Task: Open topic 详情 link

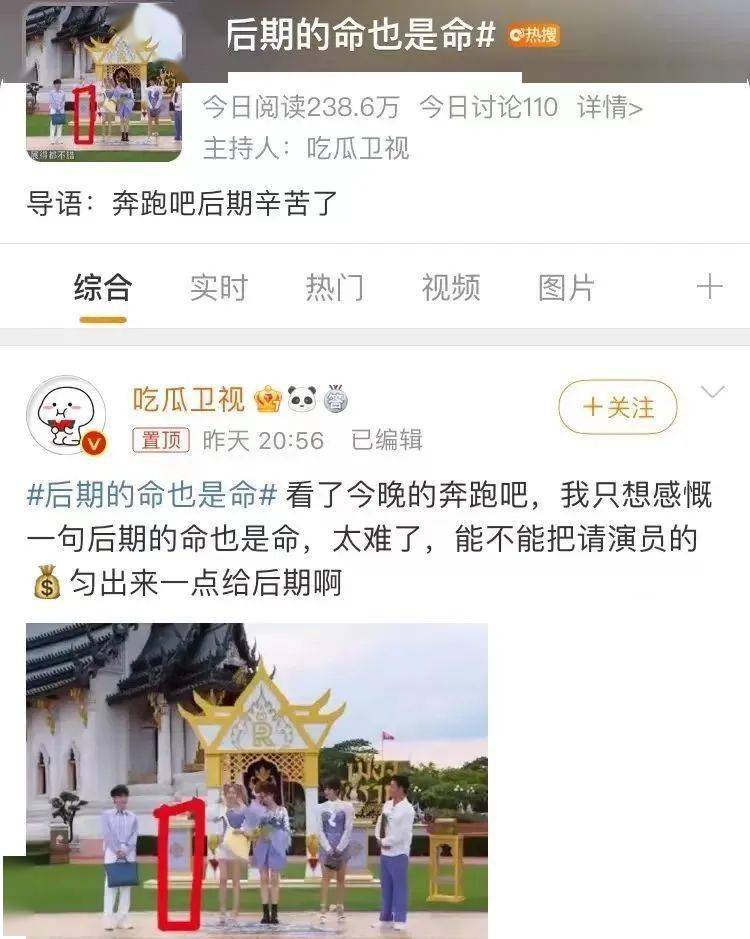Action: pos(610,108)
